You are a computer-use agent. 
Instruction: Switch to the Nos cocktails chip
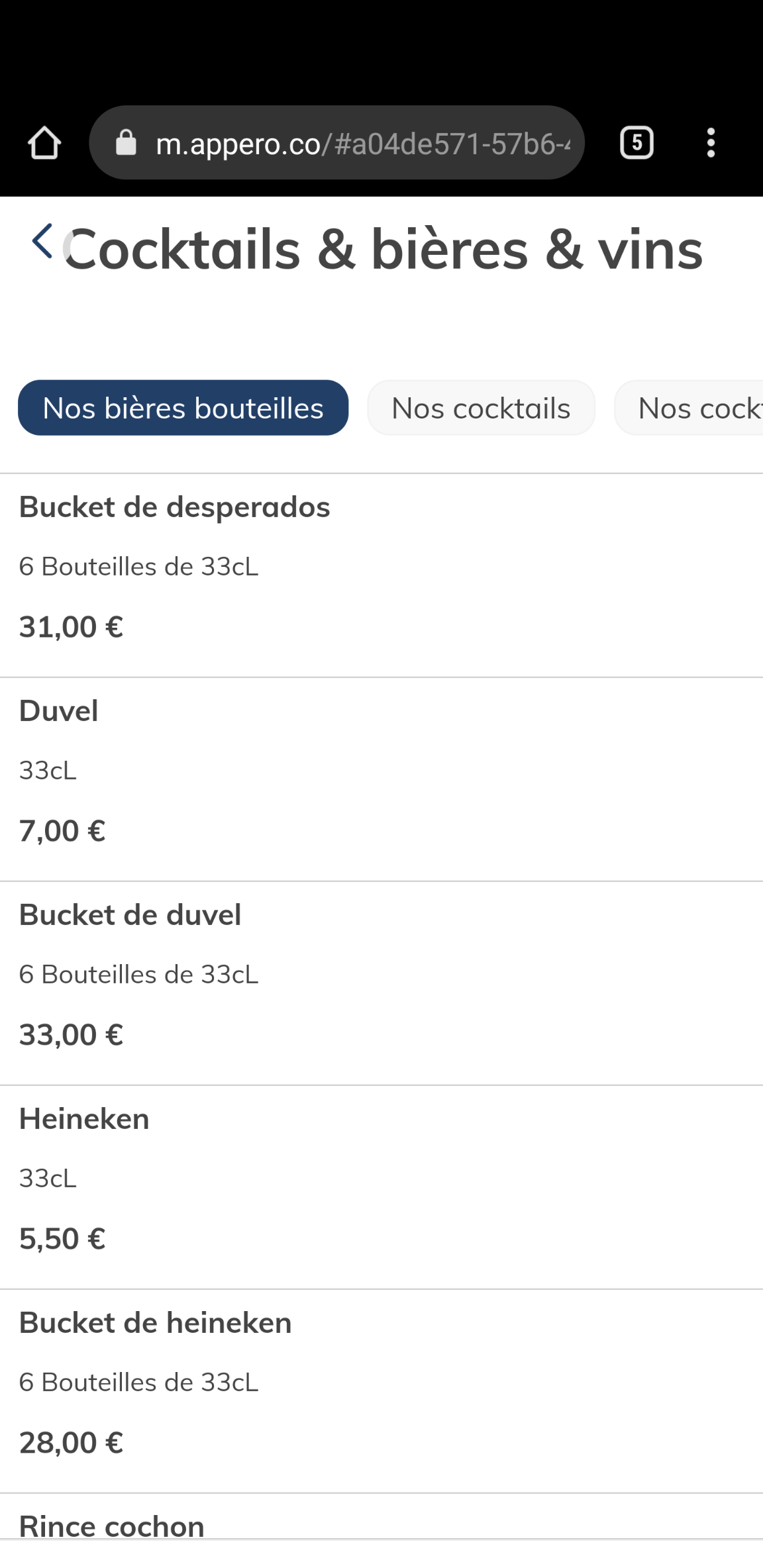tap(481, 408)
